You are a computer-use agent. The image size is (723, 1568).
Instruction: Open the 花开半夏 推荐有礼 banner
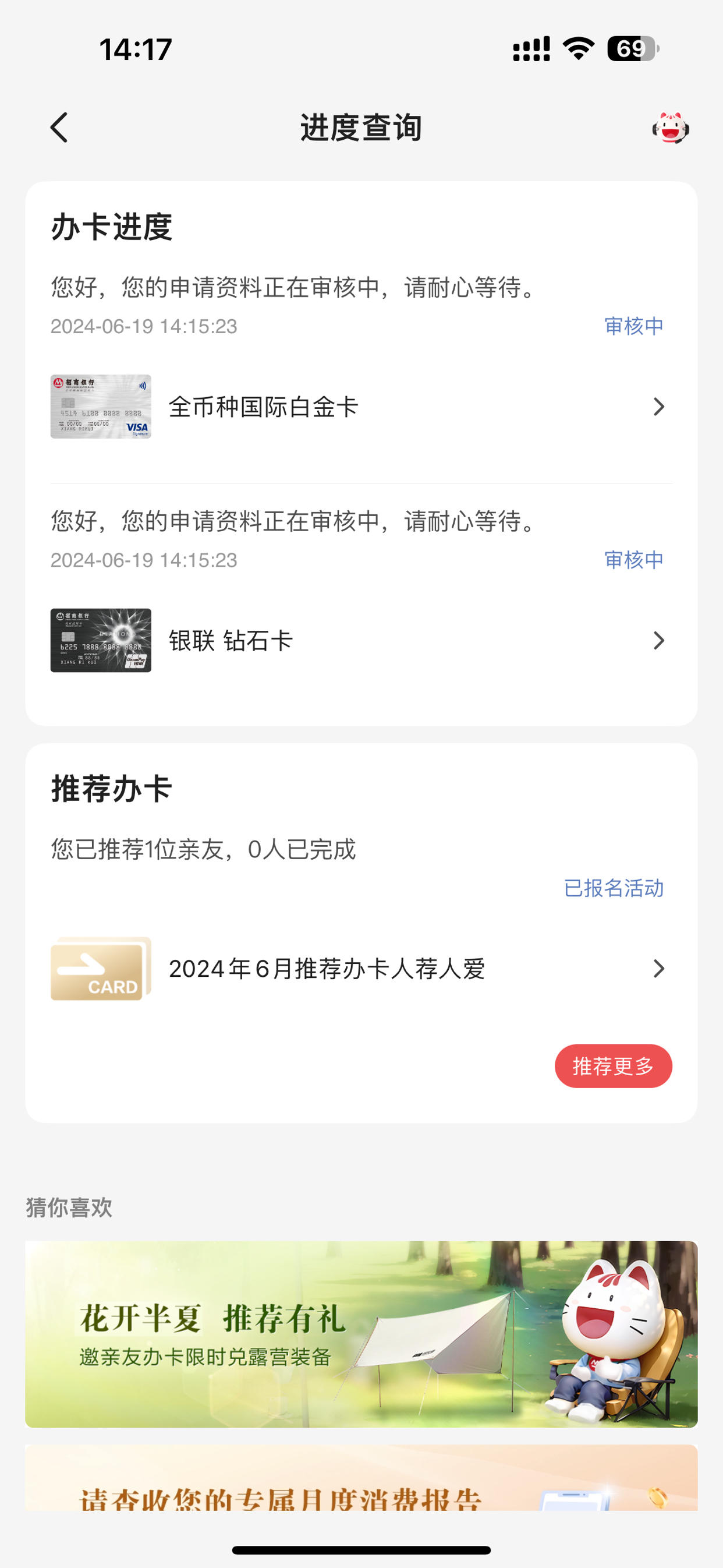pyautogui.click(x=361, y=1334)
